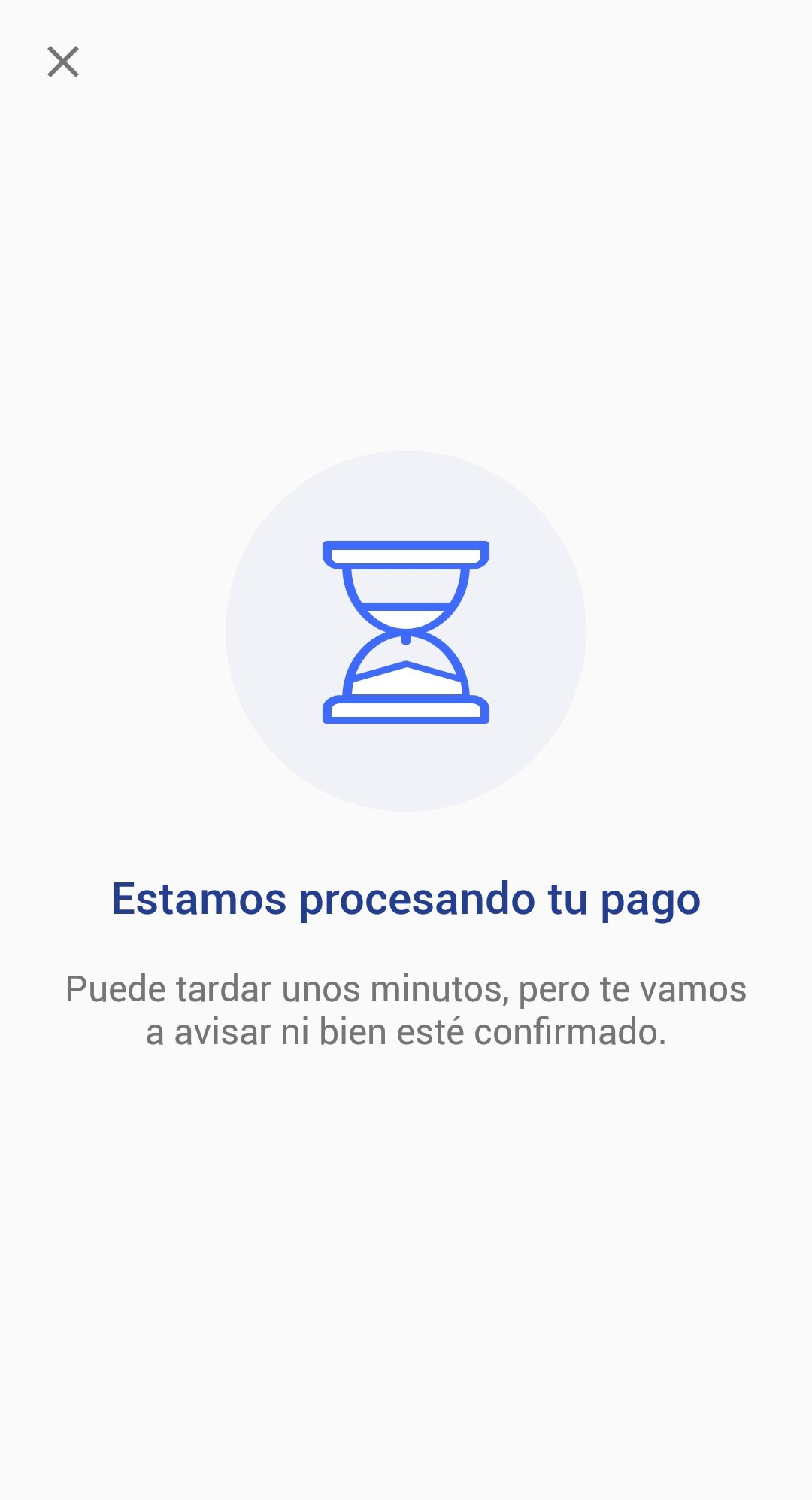Close the payment processing screen
This screenshot has height=1500, width=812.
[x=63, y=62]
